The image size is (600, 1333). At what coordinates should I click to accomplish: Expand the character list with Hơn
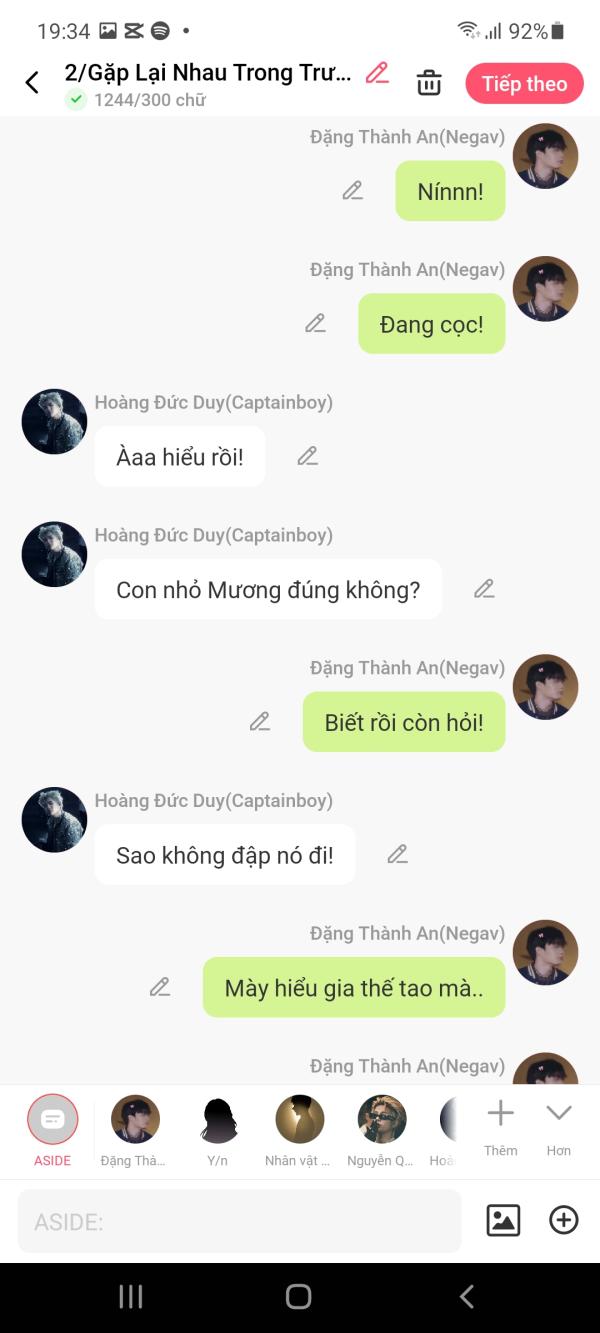coord(559,1127)
